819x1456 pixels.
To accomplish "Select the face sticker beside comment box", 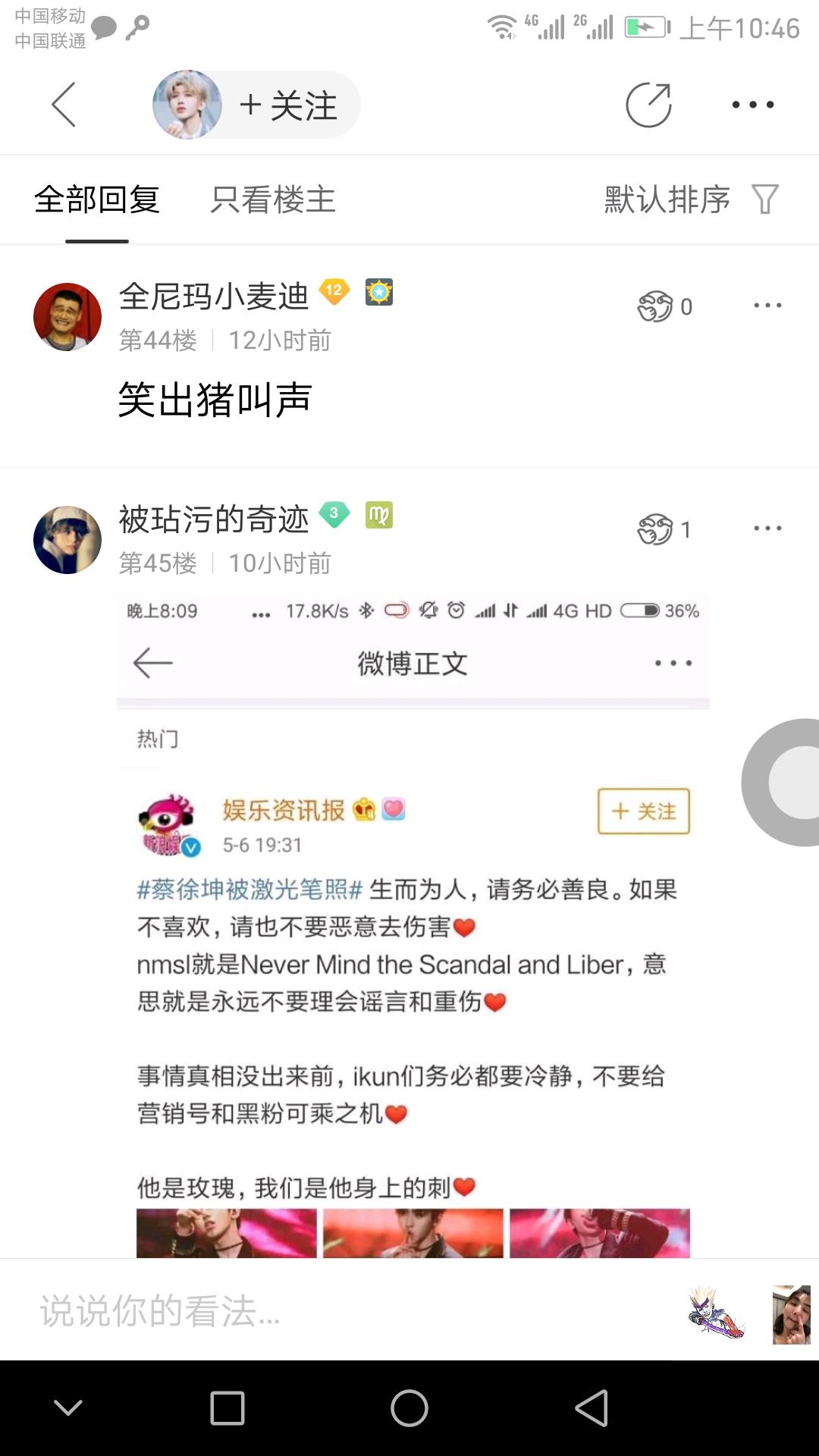I will pos(792,1314).
